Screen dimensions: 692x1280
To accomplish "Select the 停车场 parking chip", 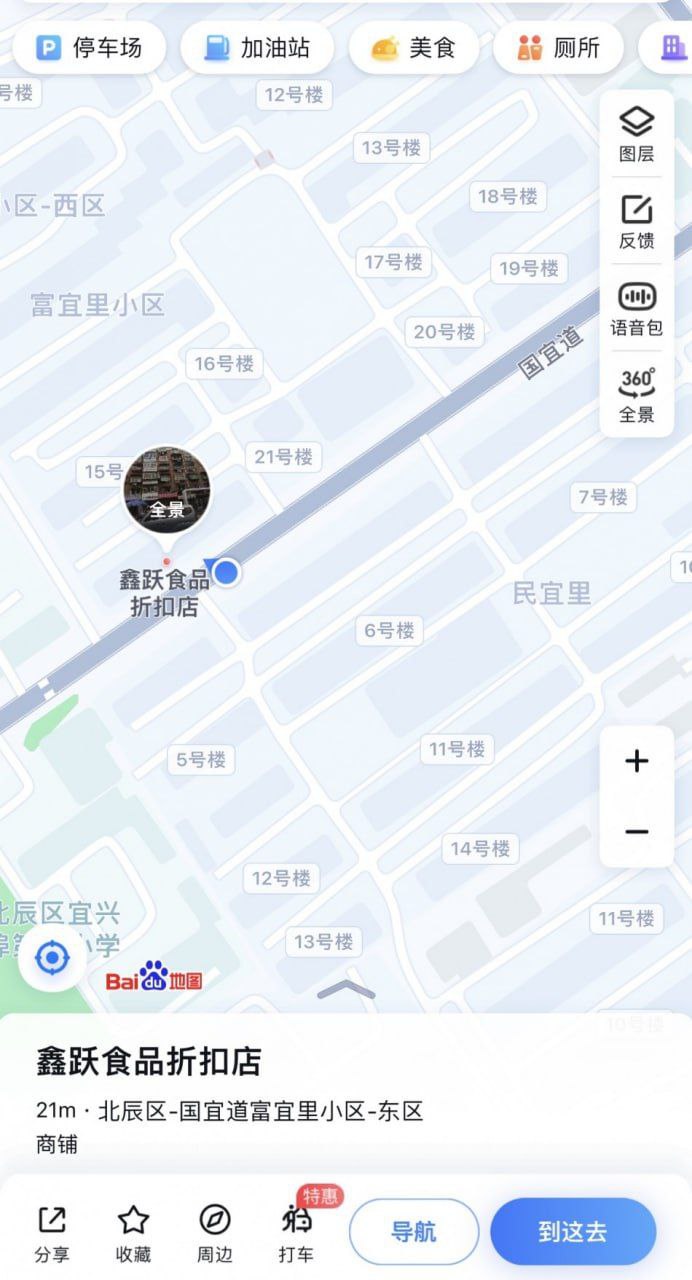I will tap(89, 47).
